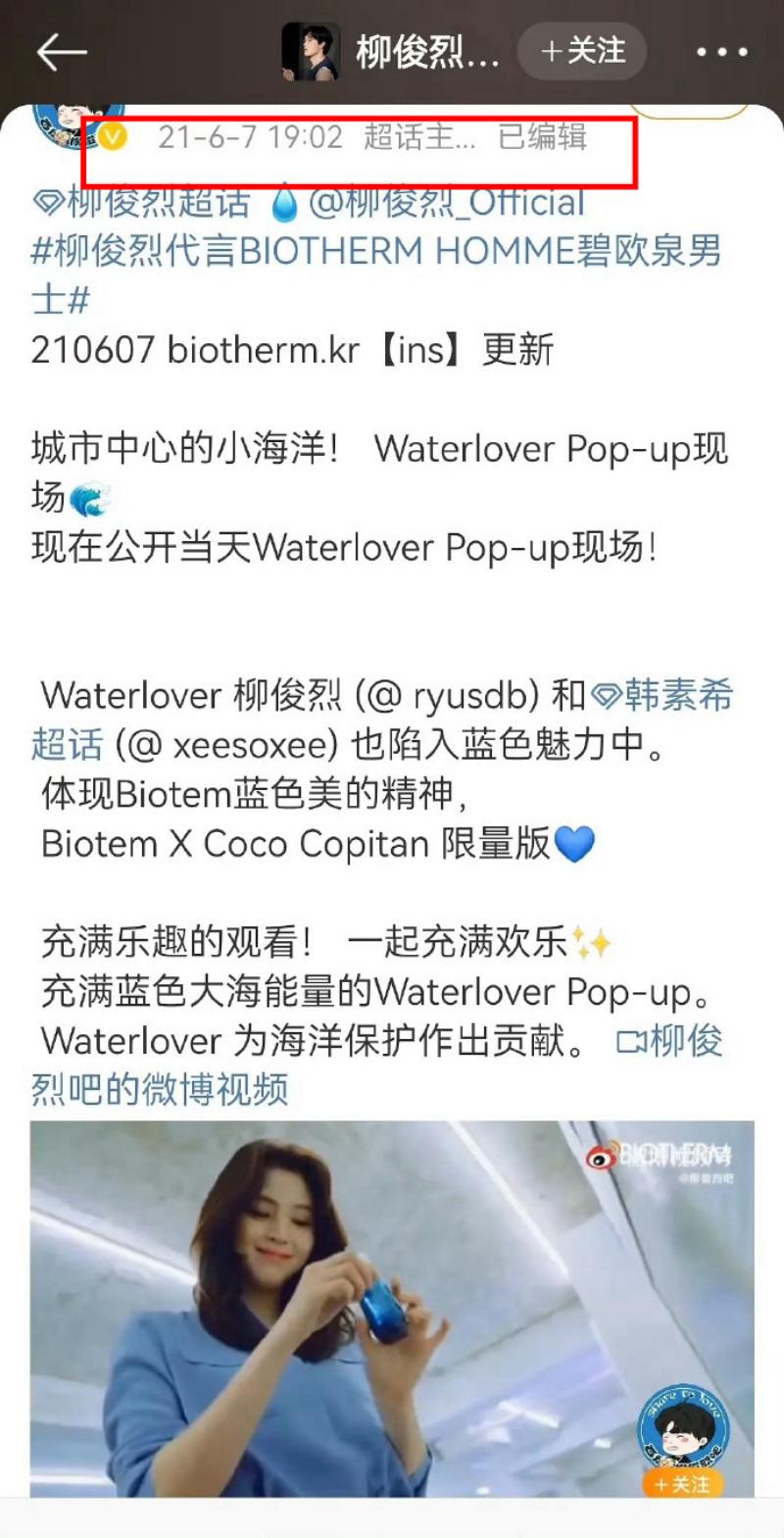Tap the +关注 badge on the video
Screen dimensions: 784x1538
coord(683,1484)
